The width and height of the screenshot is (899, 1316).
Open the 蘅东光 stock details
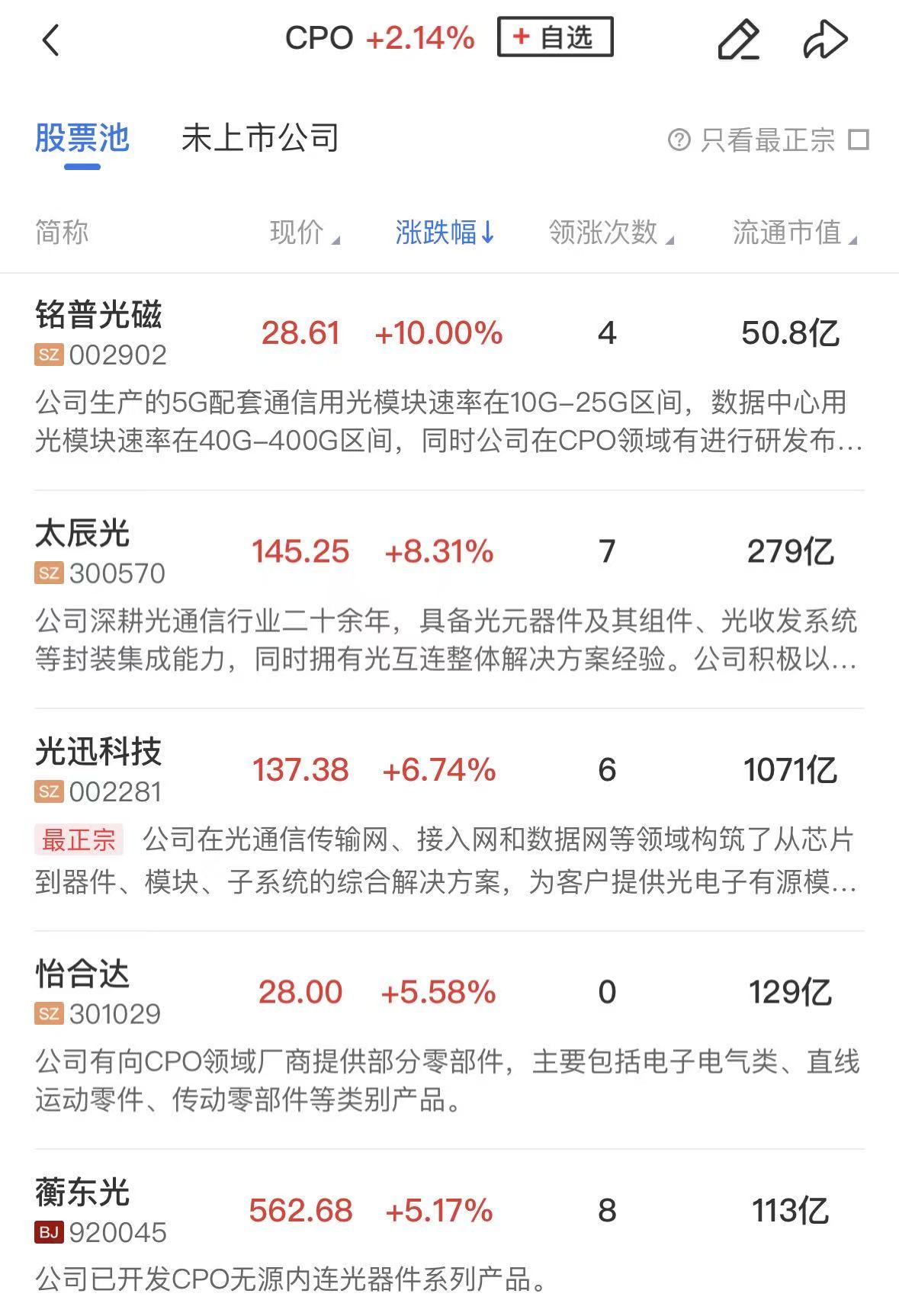pyautogui.click(x=82, y=1192)
